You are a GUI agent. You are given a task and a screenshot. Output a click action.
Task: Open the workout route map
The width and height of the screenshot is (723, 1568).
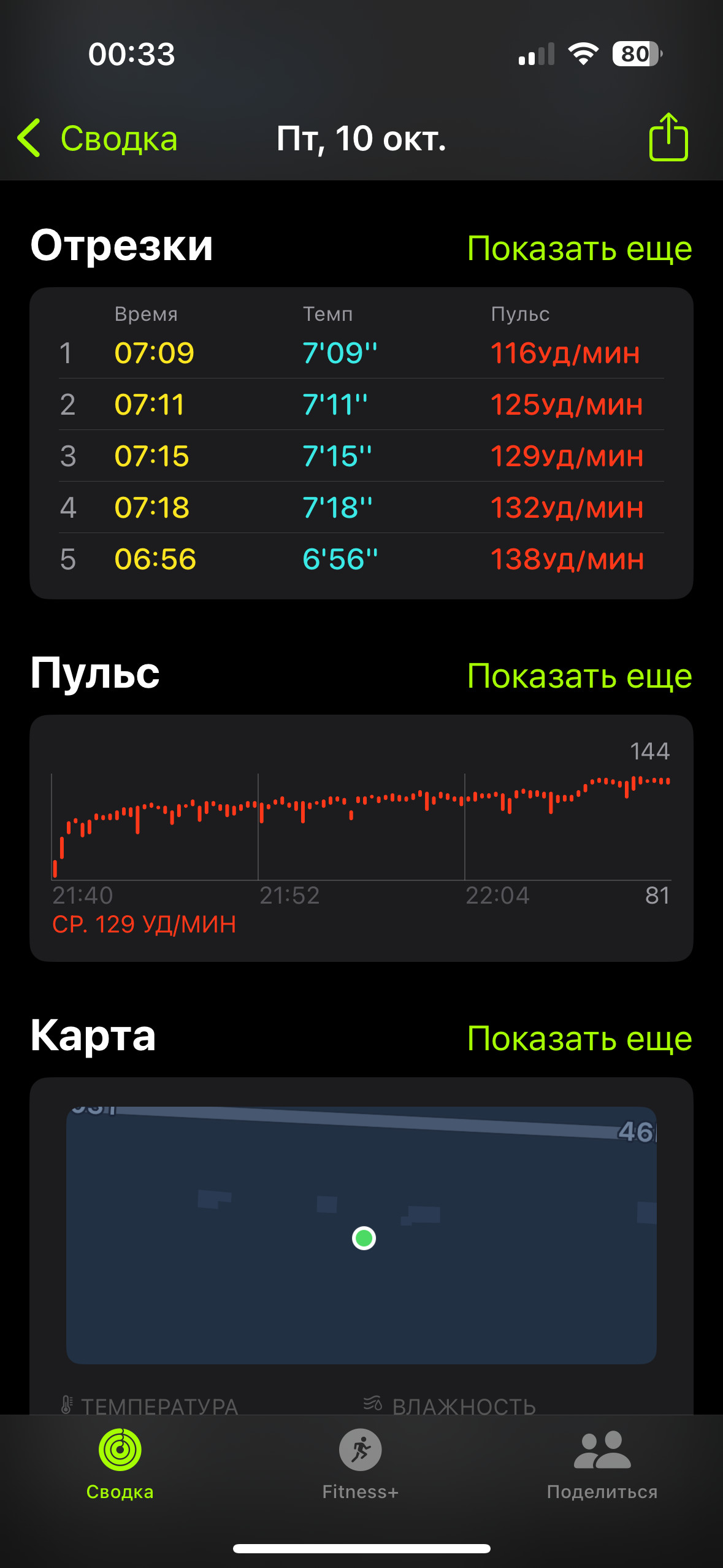(361, 1236)
